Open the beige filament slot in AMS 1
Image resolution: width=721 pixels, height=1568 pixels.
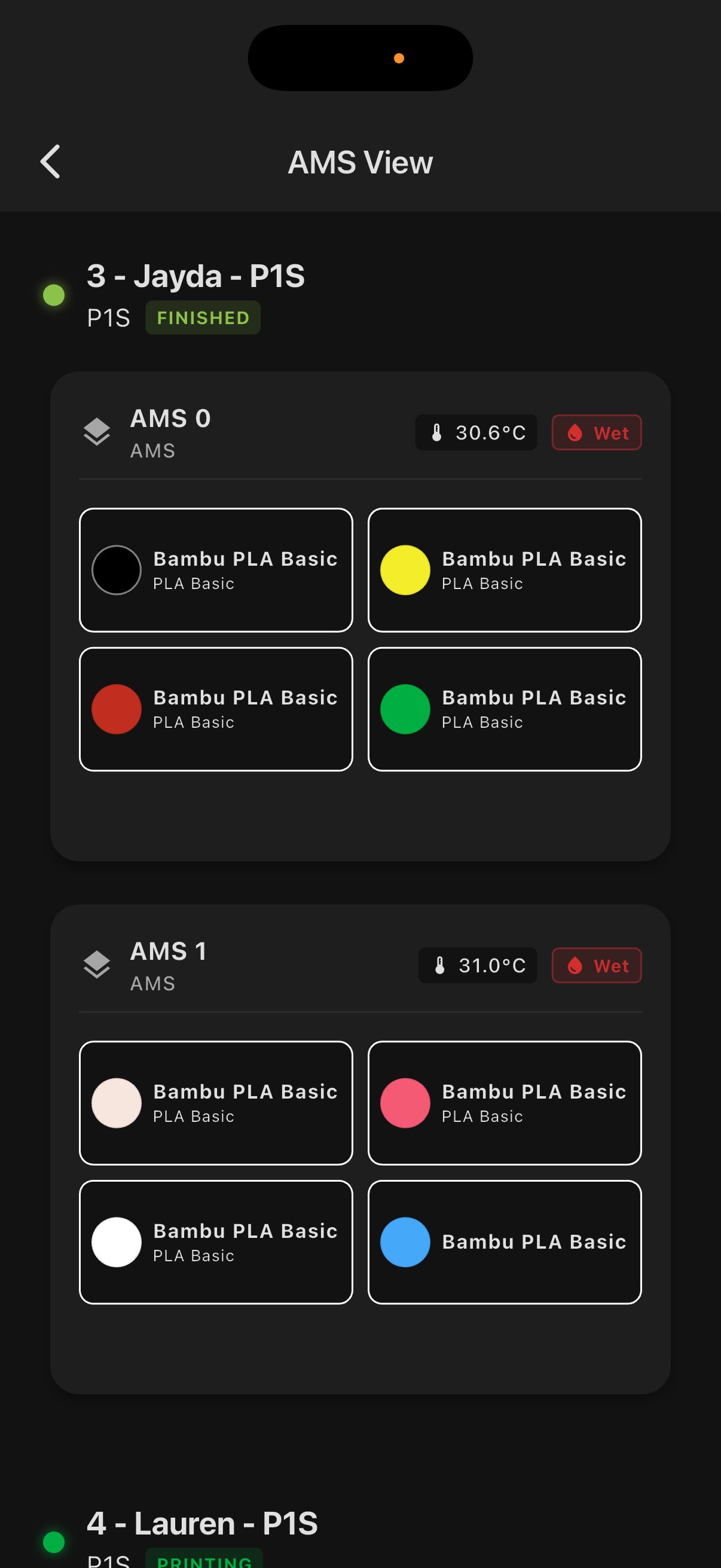click(216, 1103)
